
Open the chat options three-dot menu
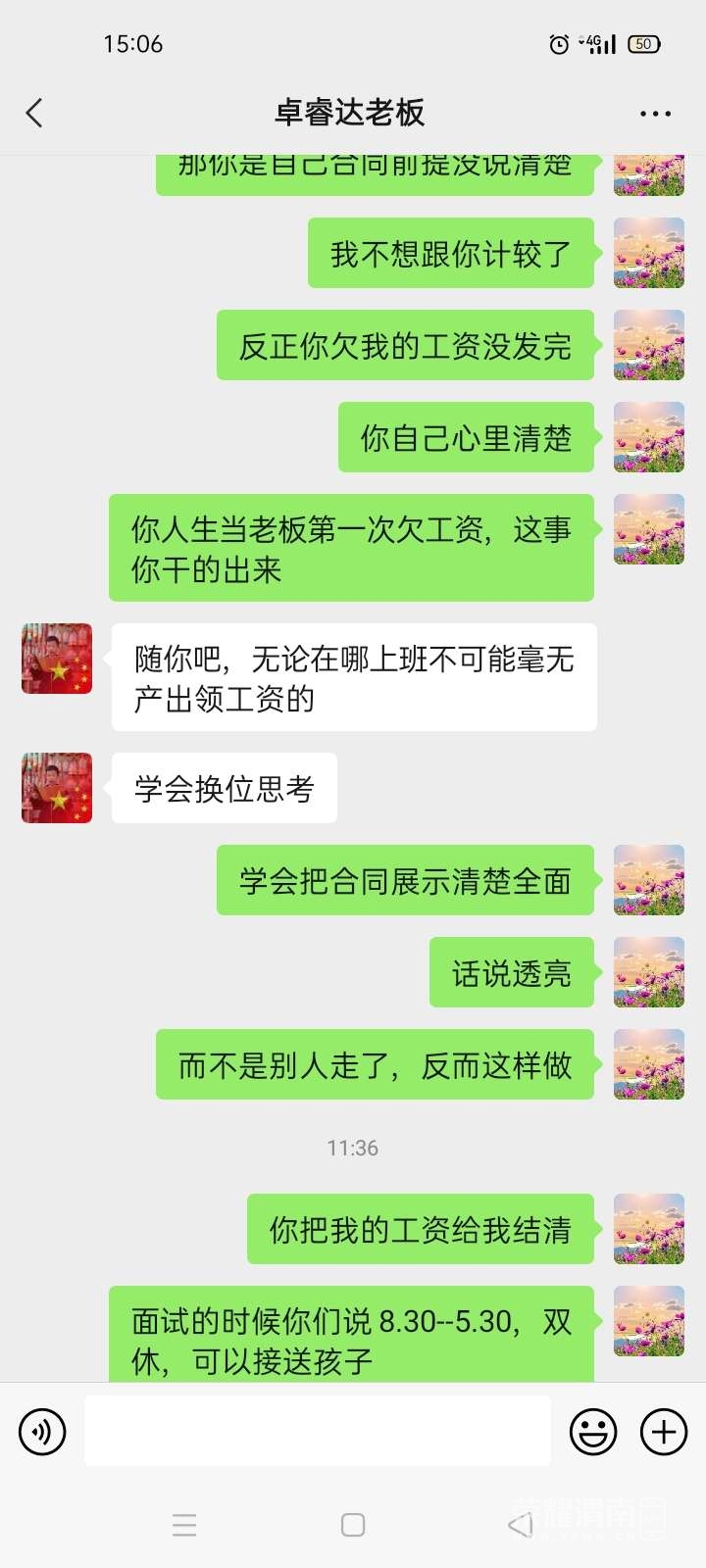[655, 114]
